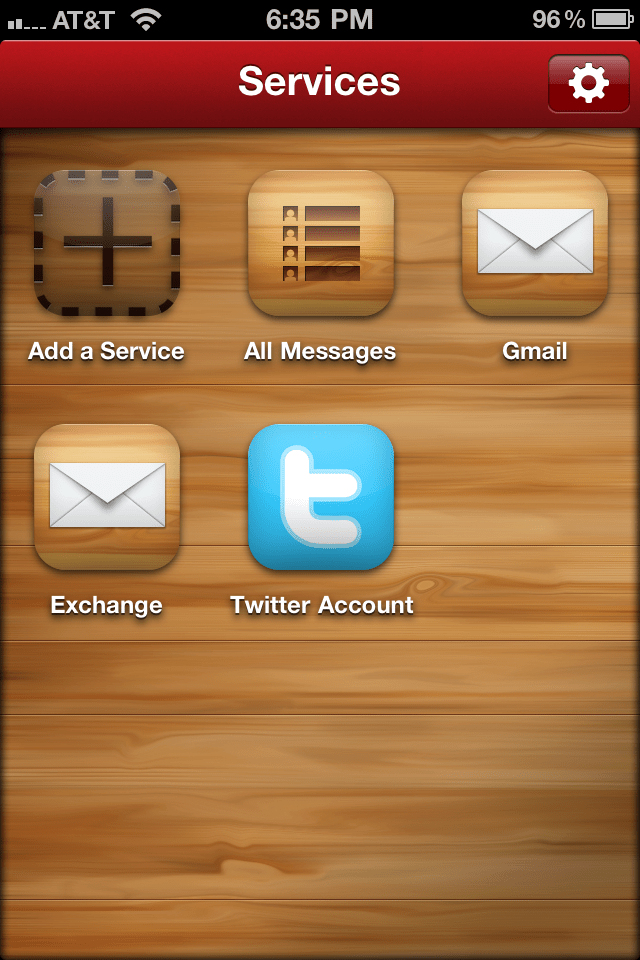Open the Exchange mailbox

click(x=107, y=497)
